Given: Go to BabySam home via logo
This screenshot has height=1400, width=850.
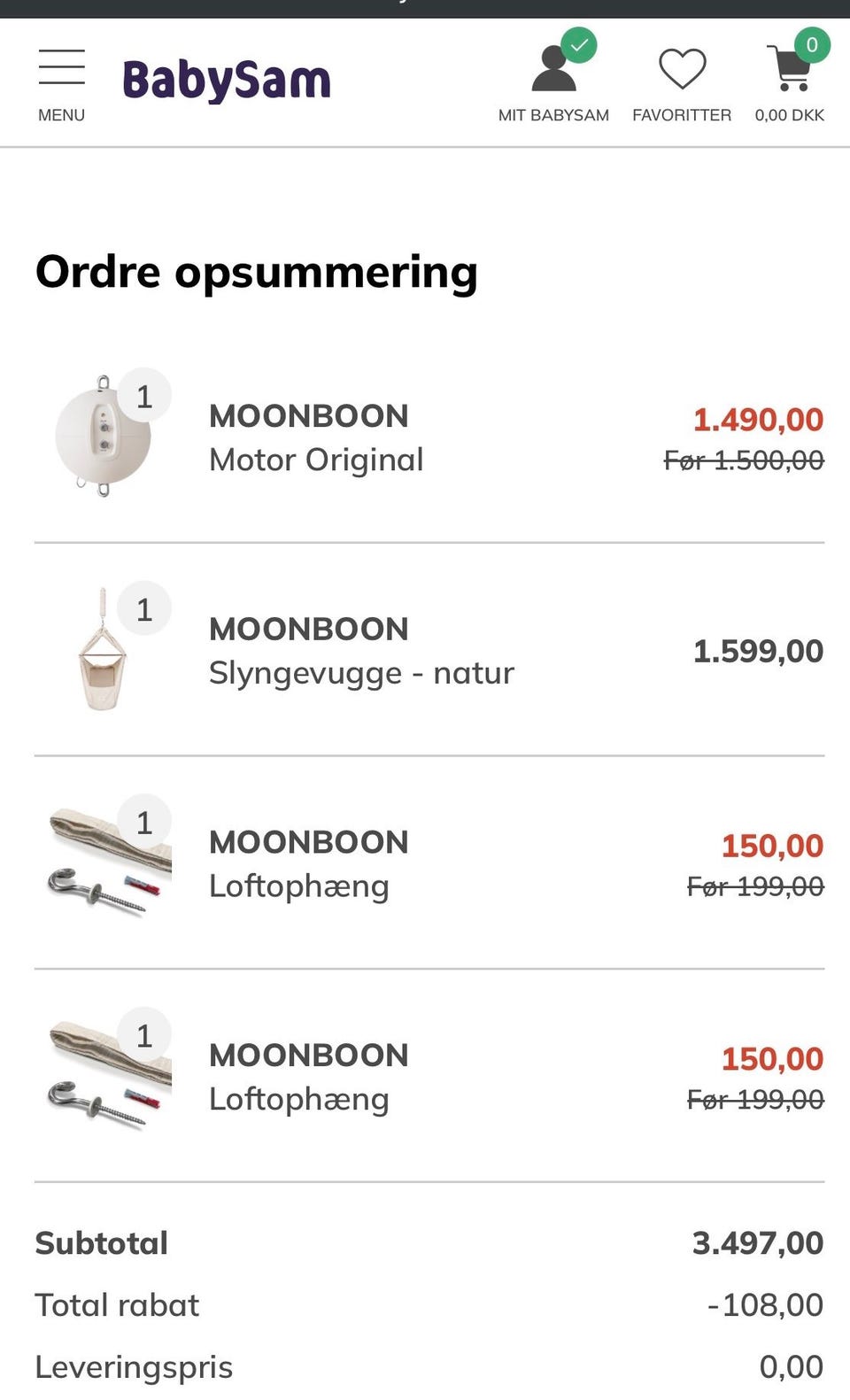Looking at the screenshot, I should click(x=227, y=81).
